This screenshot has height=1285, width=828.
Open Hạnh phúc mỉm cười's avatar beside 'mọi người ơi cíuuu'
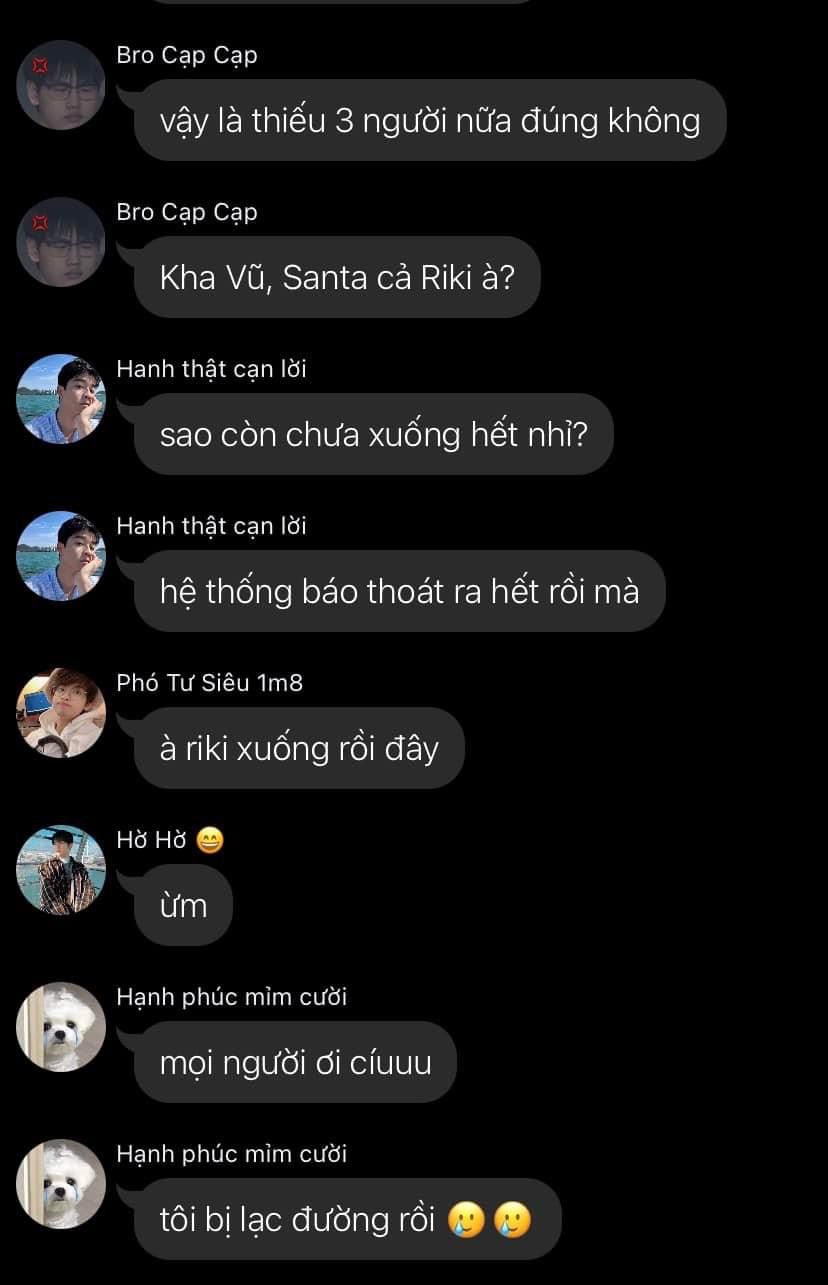coord(61,1027)
